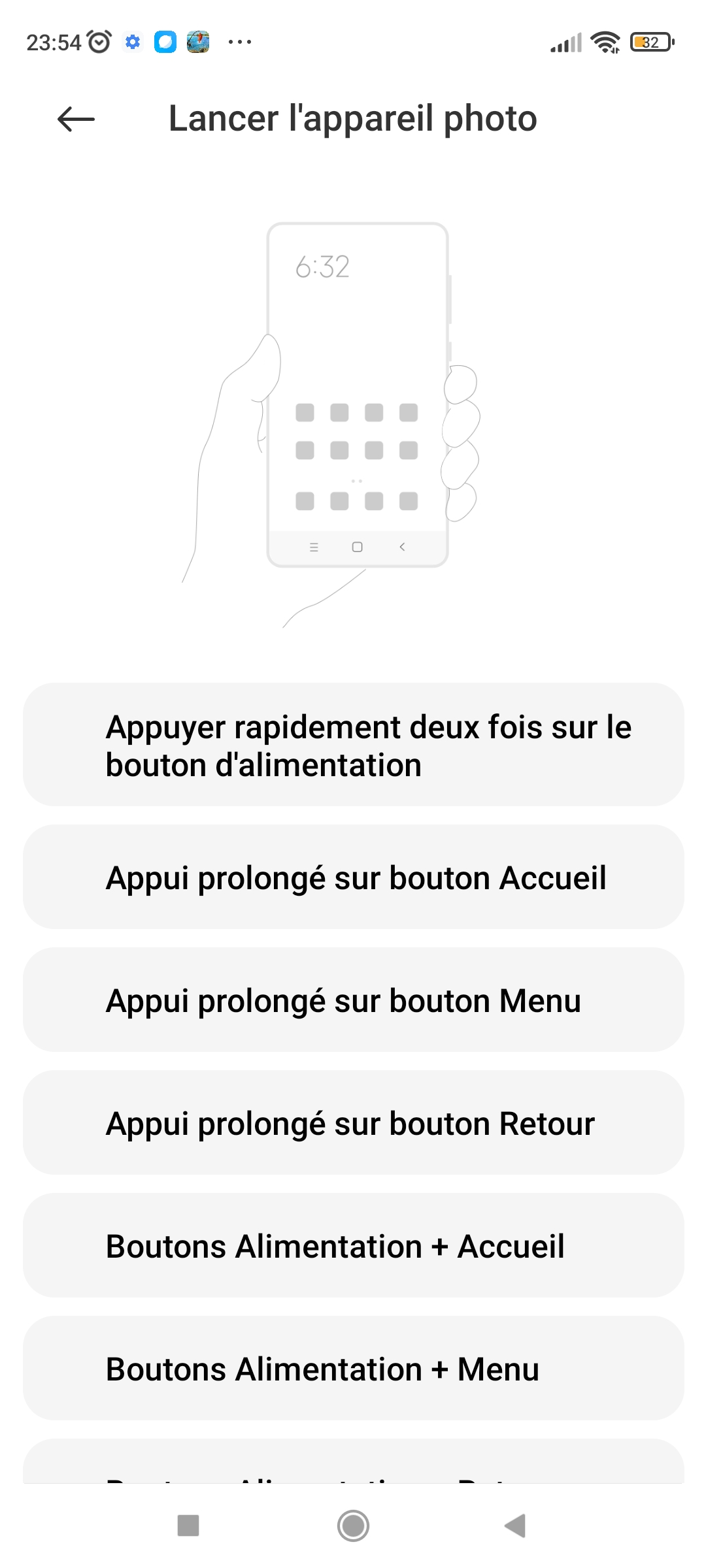
Task: Tap the system home button
Action: click(x=353, y=1526)
